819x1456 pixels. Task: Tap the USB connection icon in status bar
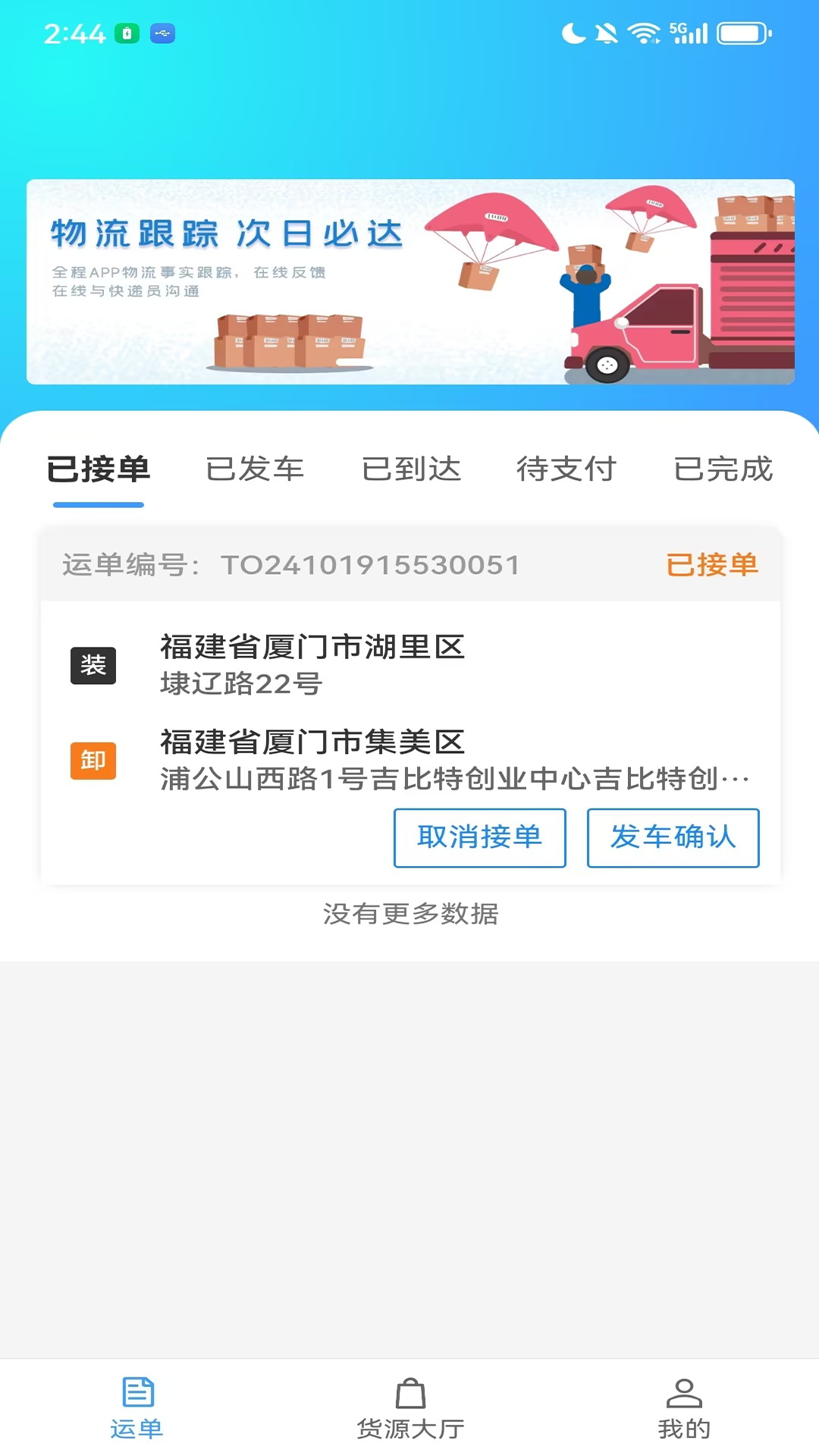click(x=164, y=33)
